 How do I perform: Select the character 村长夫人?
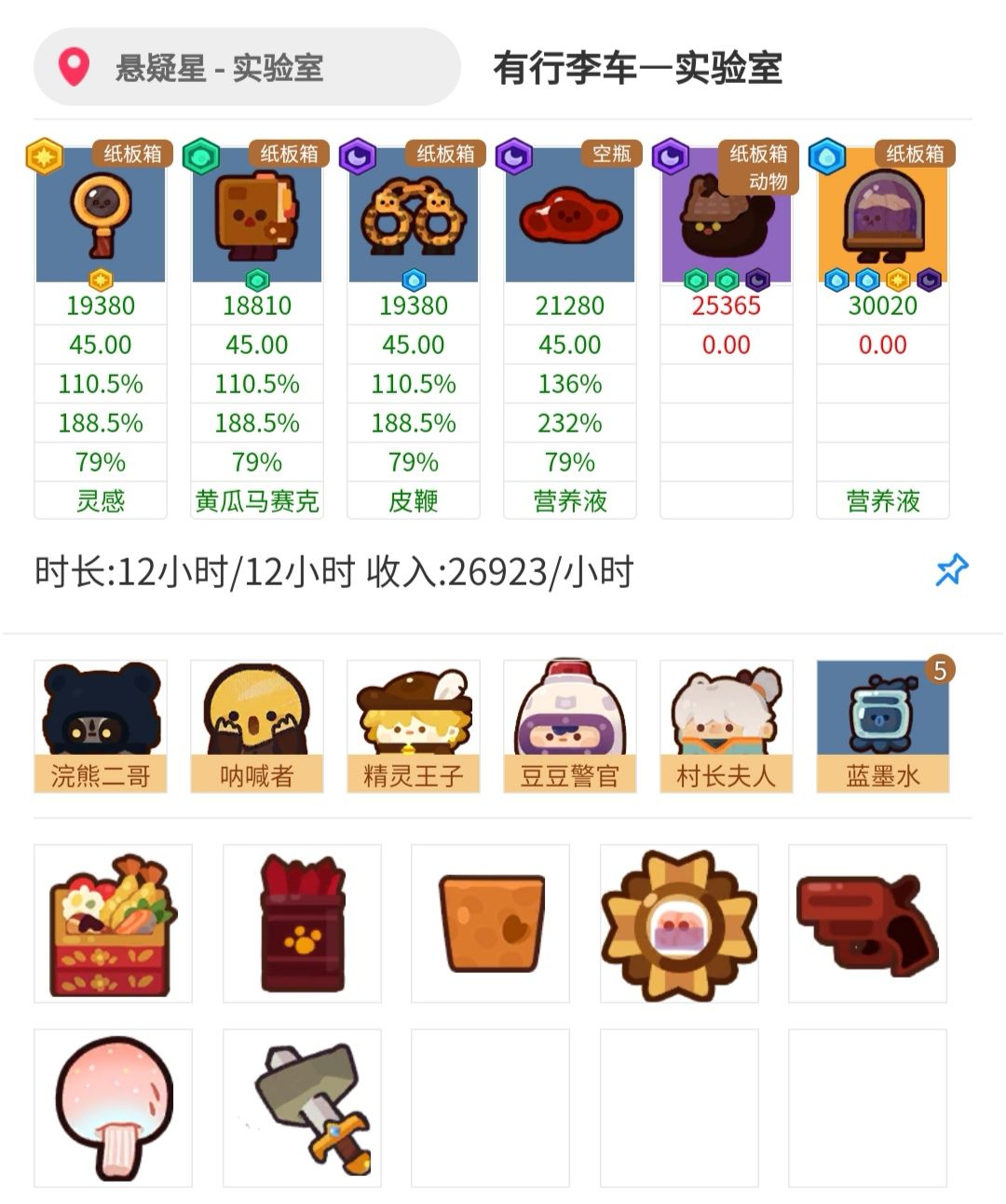727,726
